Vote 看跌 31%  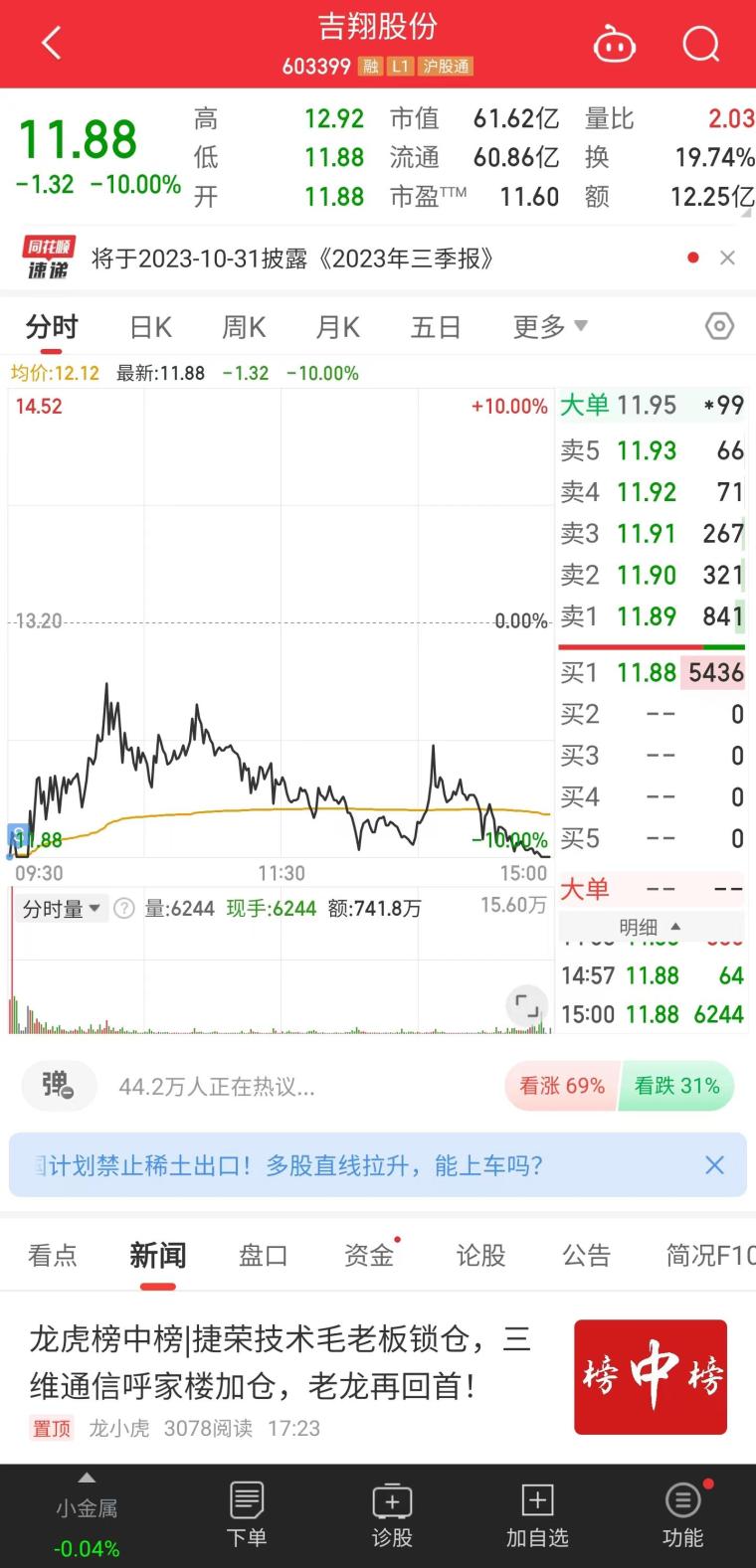pyautogui.click(x=677, y=1086)
